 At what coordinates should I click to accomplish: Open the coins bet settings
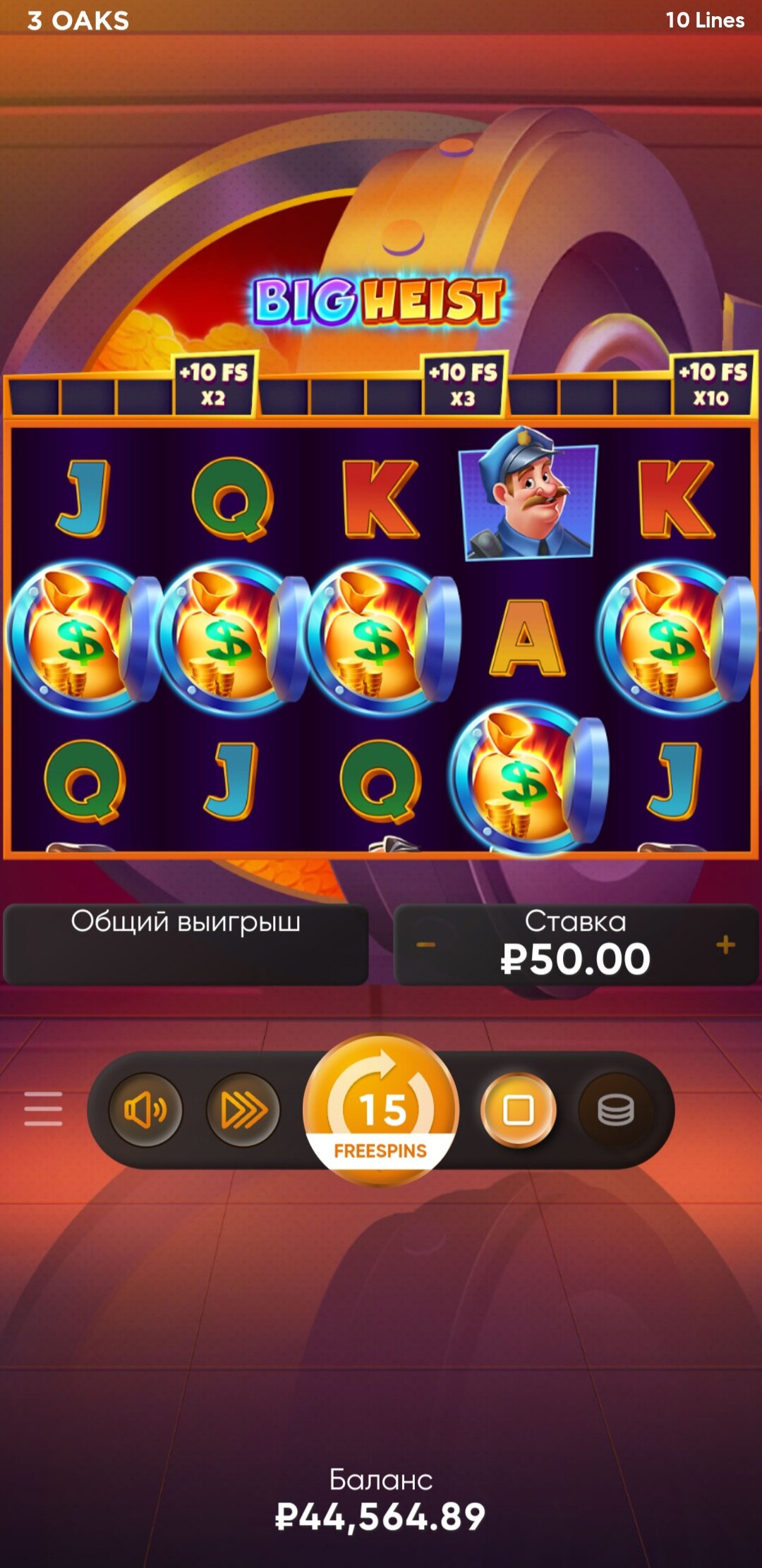tap(615, 1110)
